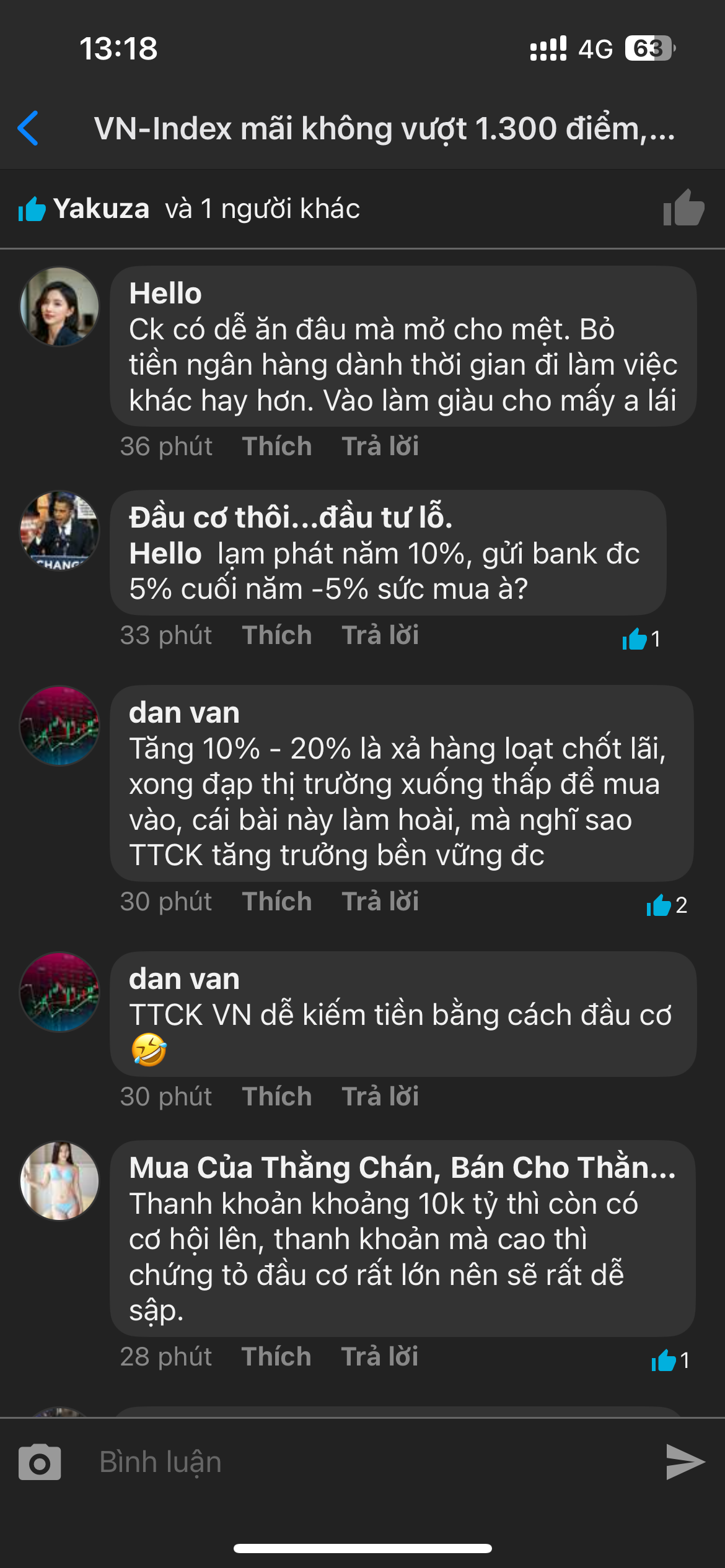The image size is (725, 1568).
Task: Tap Thích on the 33 phút comment
Action: pyautogui.click(x=276, y=635)
